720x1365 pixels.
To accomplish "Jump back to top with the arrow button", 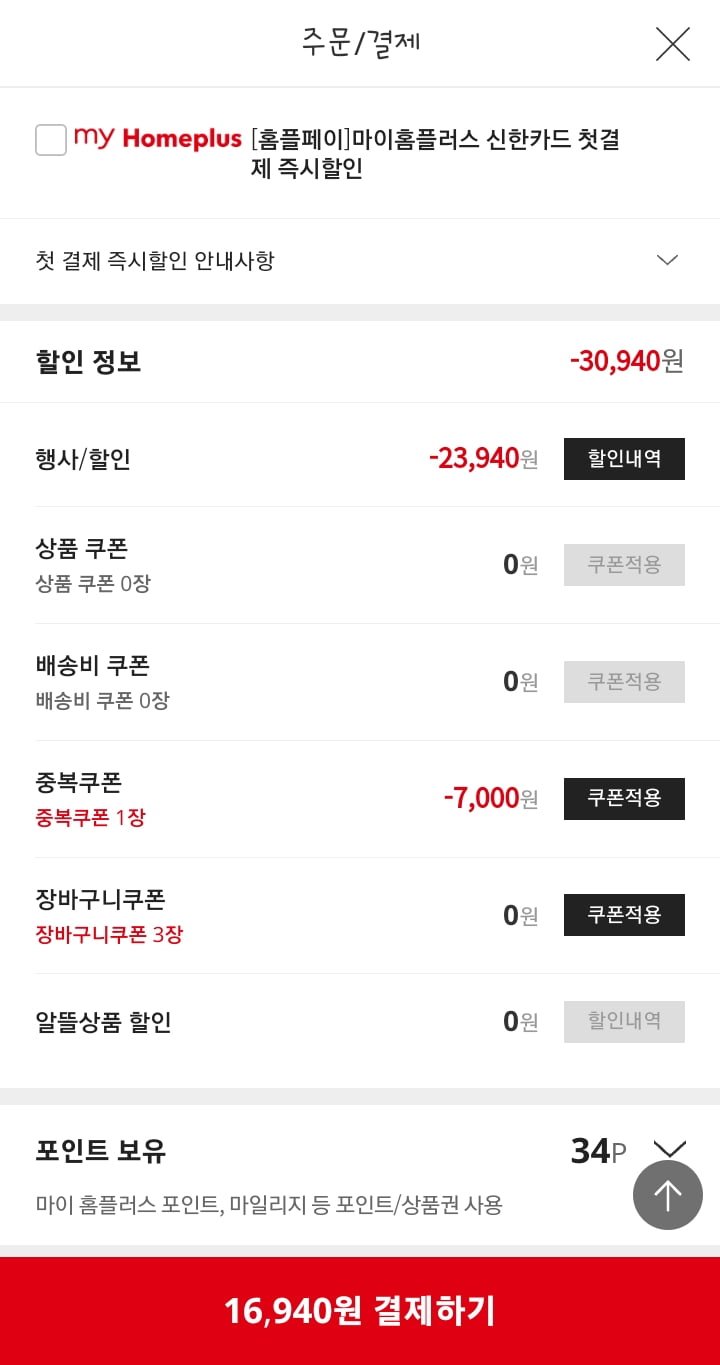I will pyautogui.click(x=668, y=1194).
